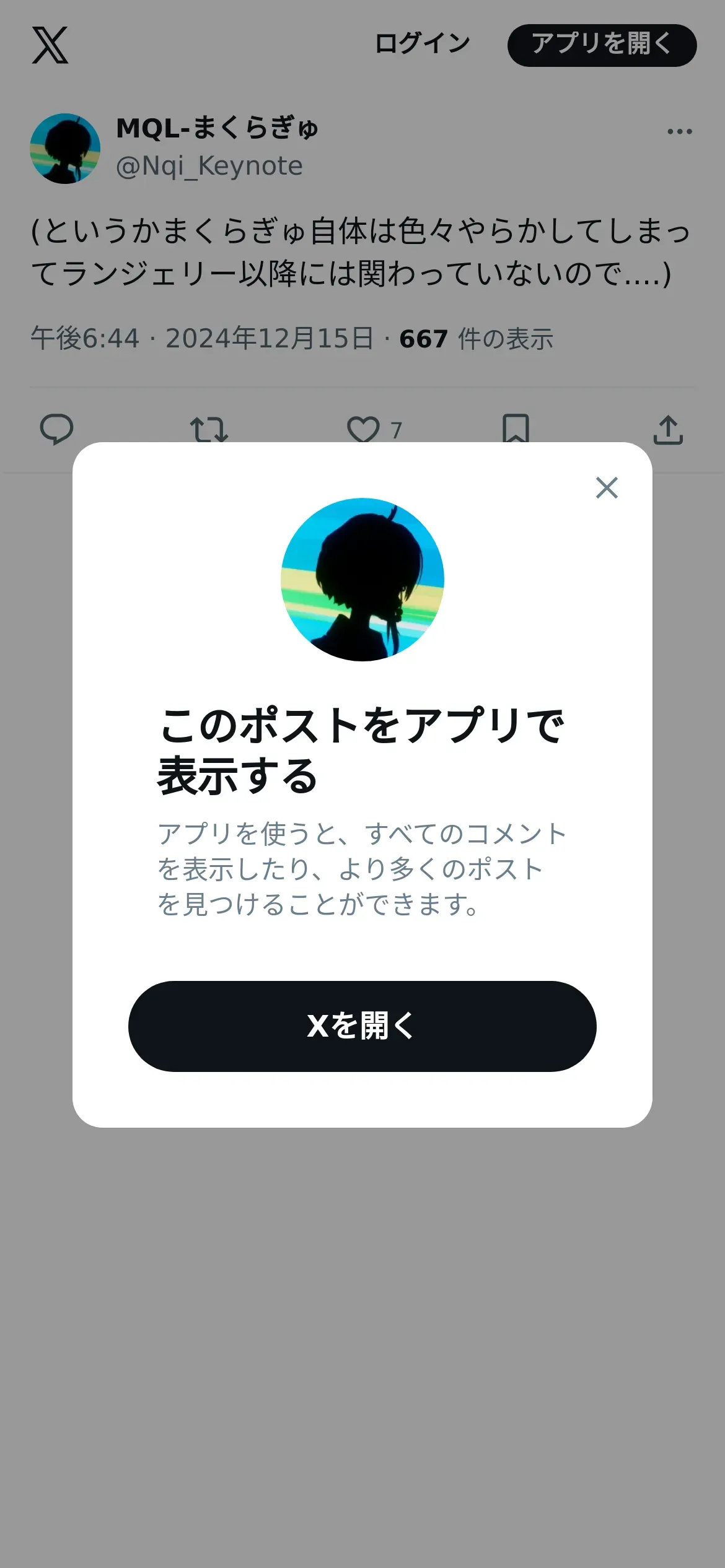Viewport: 725px width, 1568px height.
Task: Share this post
Action: pos(668,429)
